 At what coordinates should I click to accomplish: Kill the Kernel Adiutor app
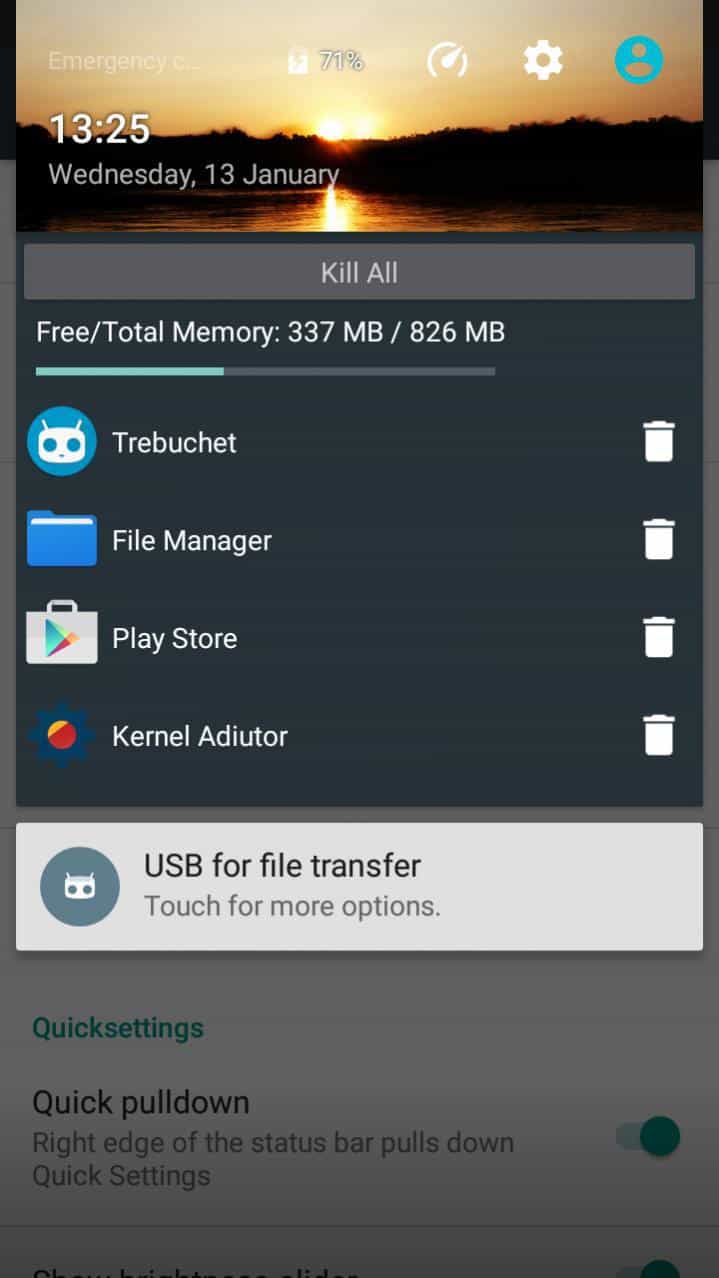(658, 736)
